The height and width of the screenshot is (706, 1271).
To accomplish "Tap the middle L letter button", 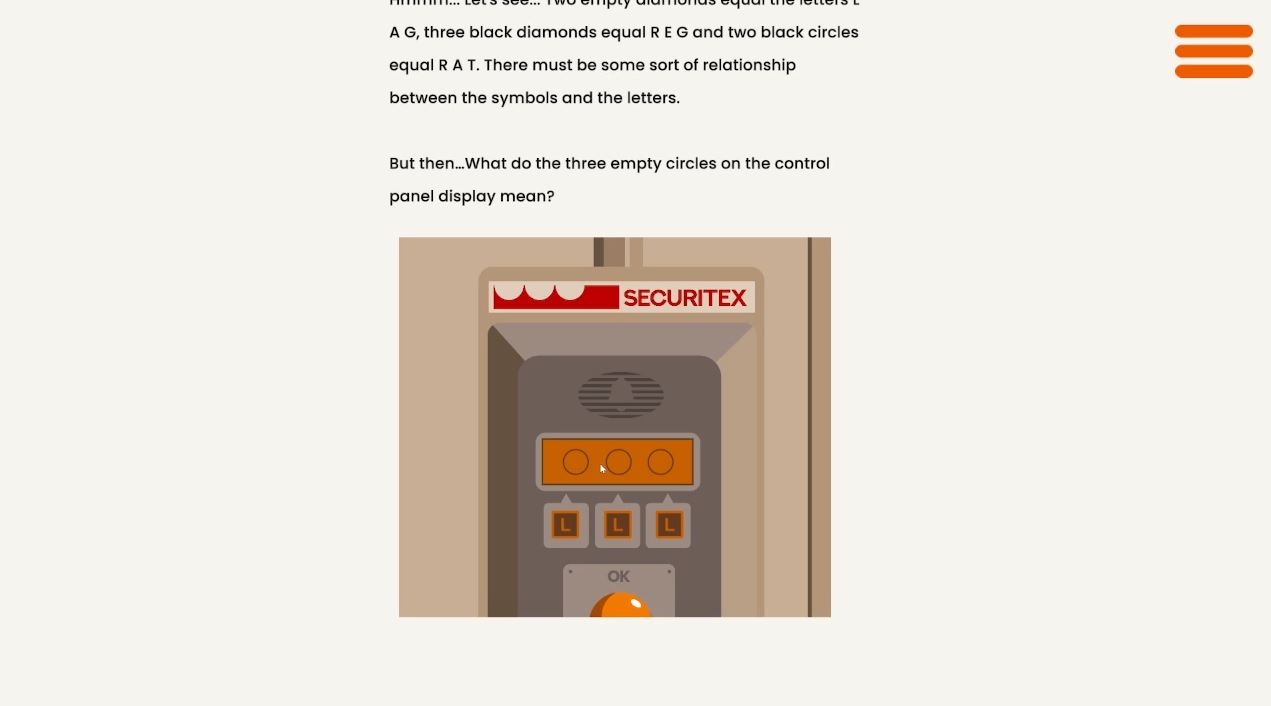I will click(617, 525).
